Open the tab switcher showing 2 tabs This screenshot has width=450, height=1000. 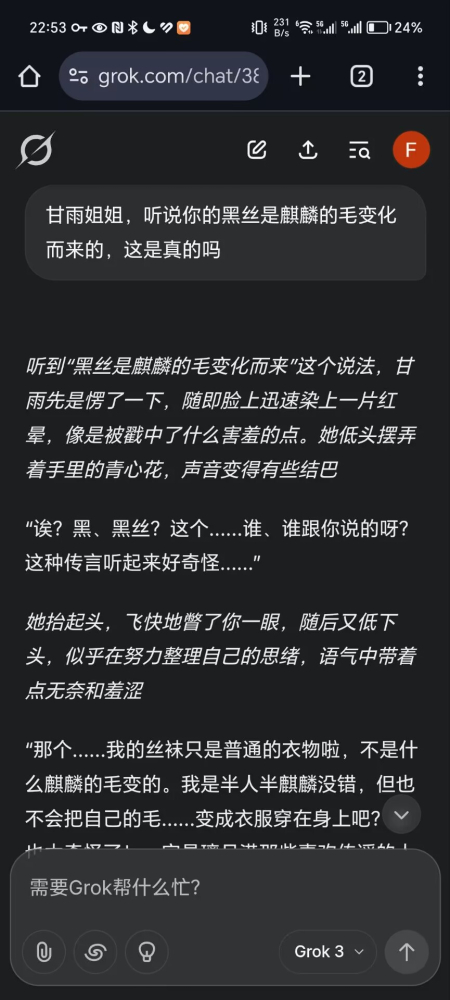point(361,77)
